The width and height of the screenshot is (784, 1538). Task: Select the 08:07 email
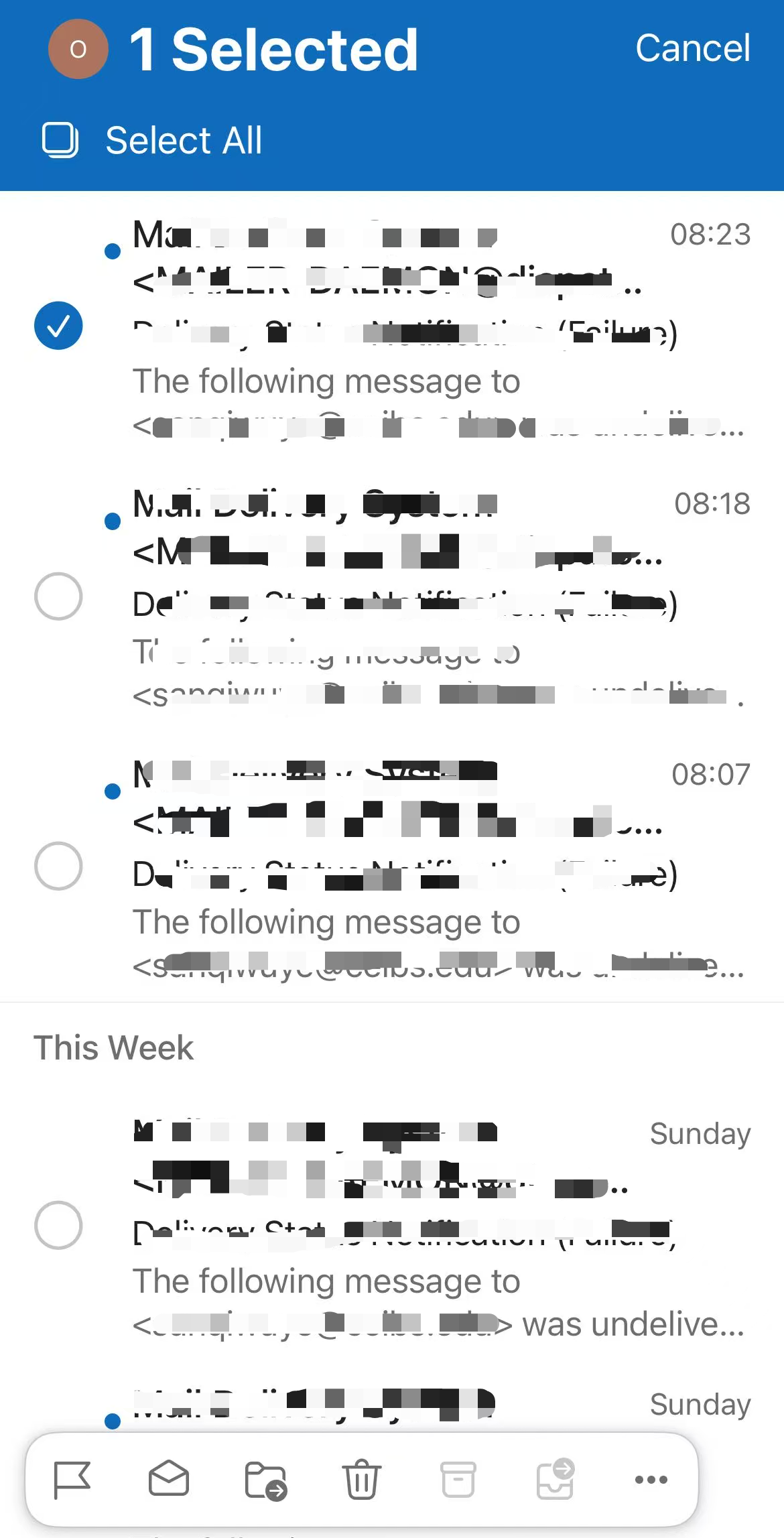58,866
